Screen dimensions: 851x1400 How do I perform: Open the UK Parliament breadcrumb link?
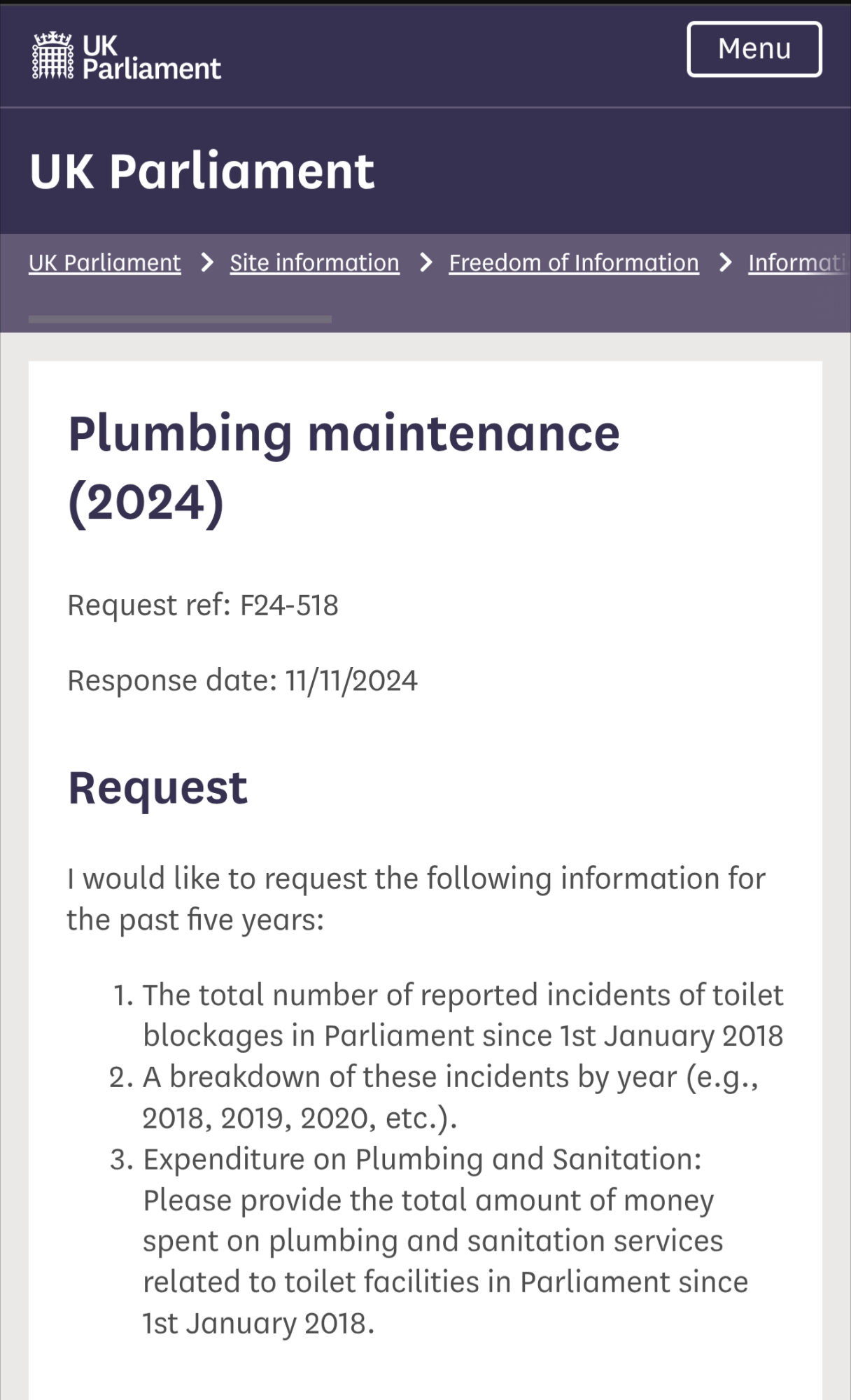[105, 262]
